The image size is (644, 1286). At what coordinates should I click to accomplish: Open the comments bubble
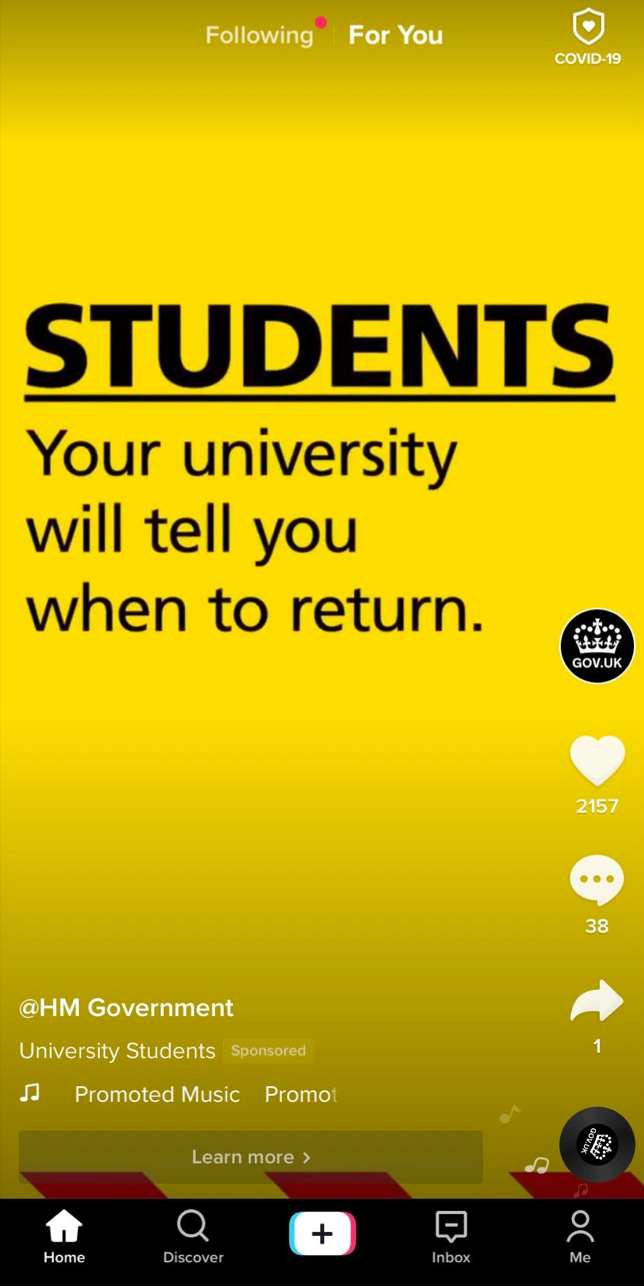point(597,881)
